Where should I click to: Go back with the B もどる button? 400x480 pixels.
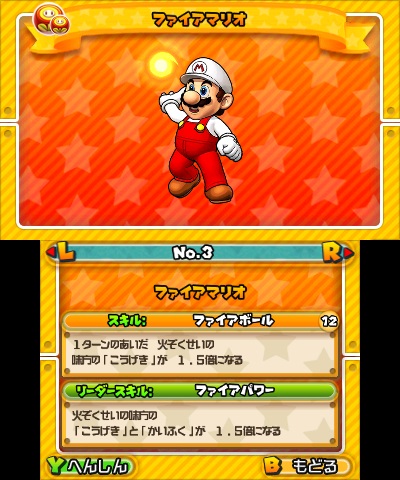pos(307,466)
